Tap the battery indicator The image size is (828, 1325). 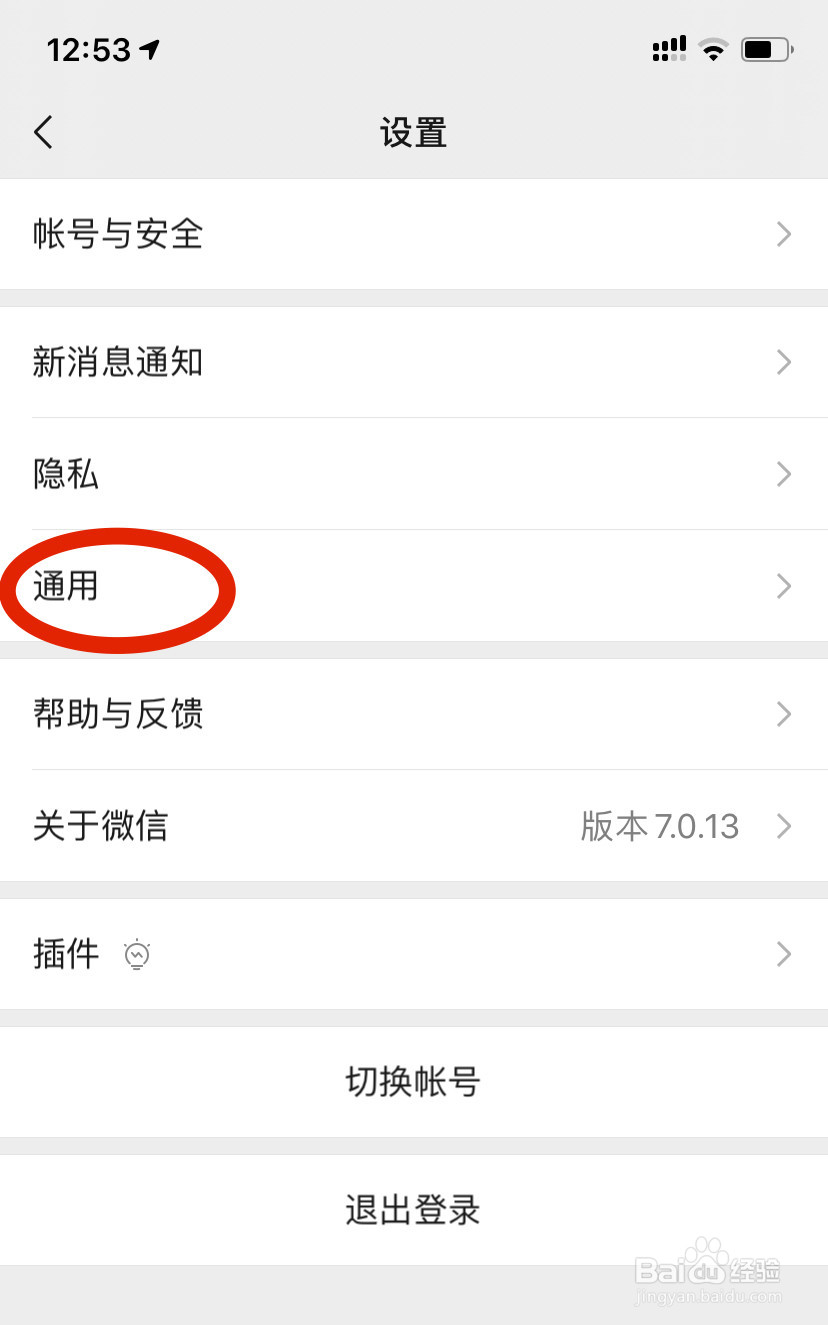point(765,48)
